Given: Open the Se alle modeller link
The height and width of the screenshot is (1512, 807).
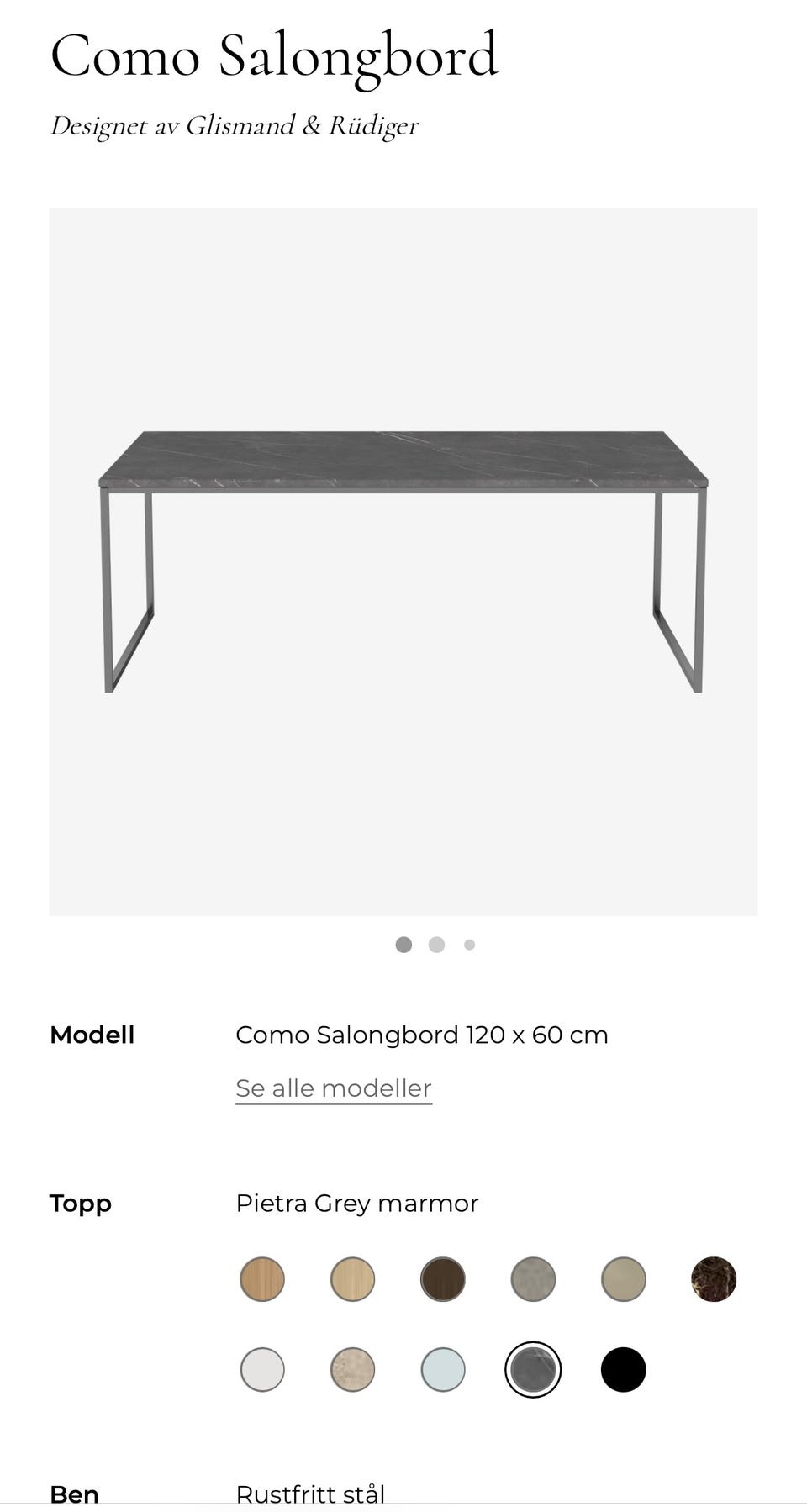Looking at the screenshot, I should click(x=333, y=1088).
